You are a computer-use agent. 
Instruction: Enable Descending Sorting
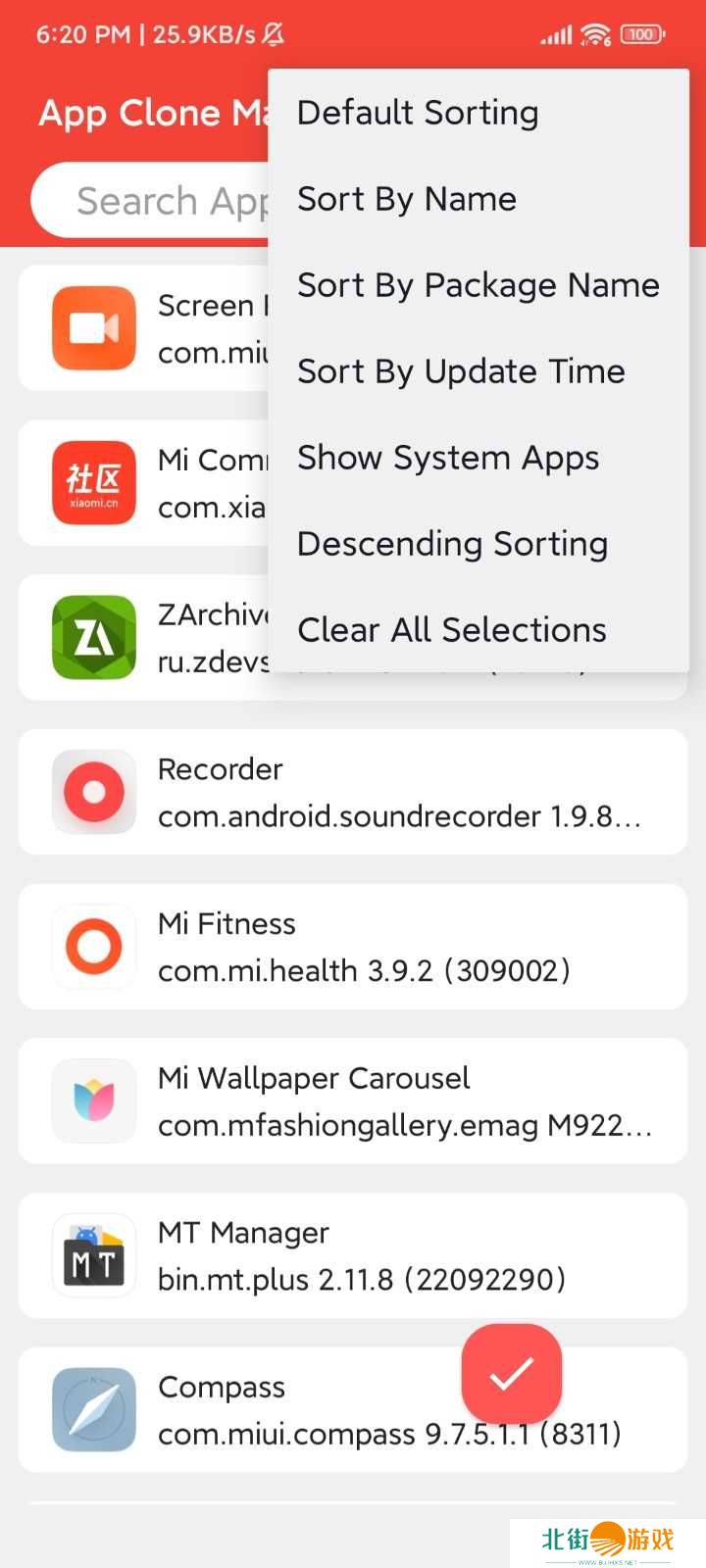452,544
